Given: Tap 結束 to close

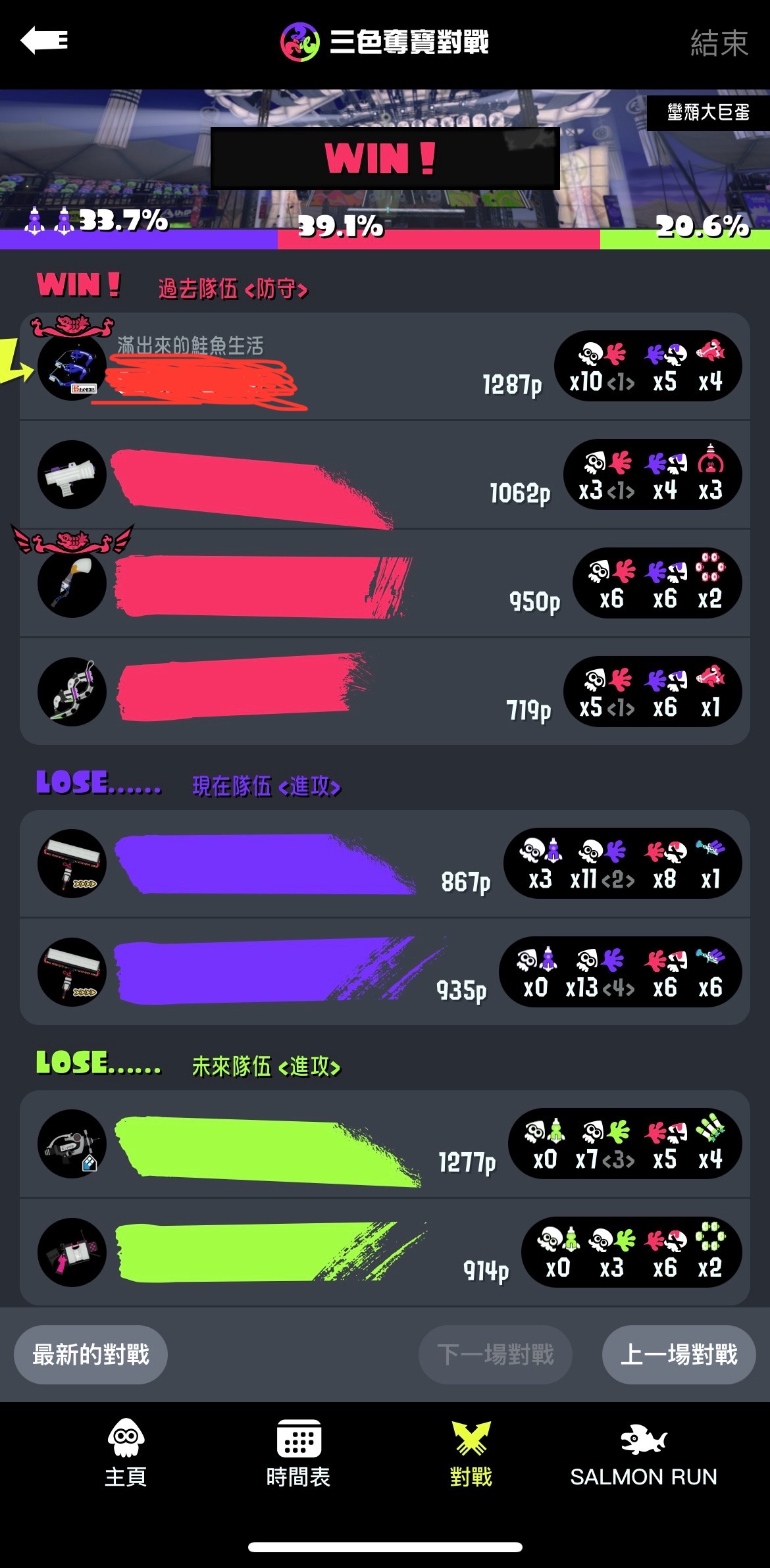Looking at the screenshot, I should (719, 43).
